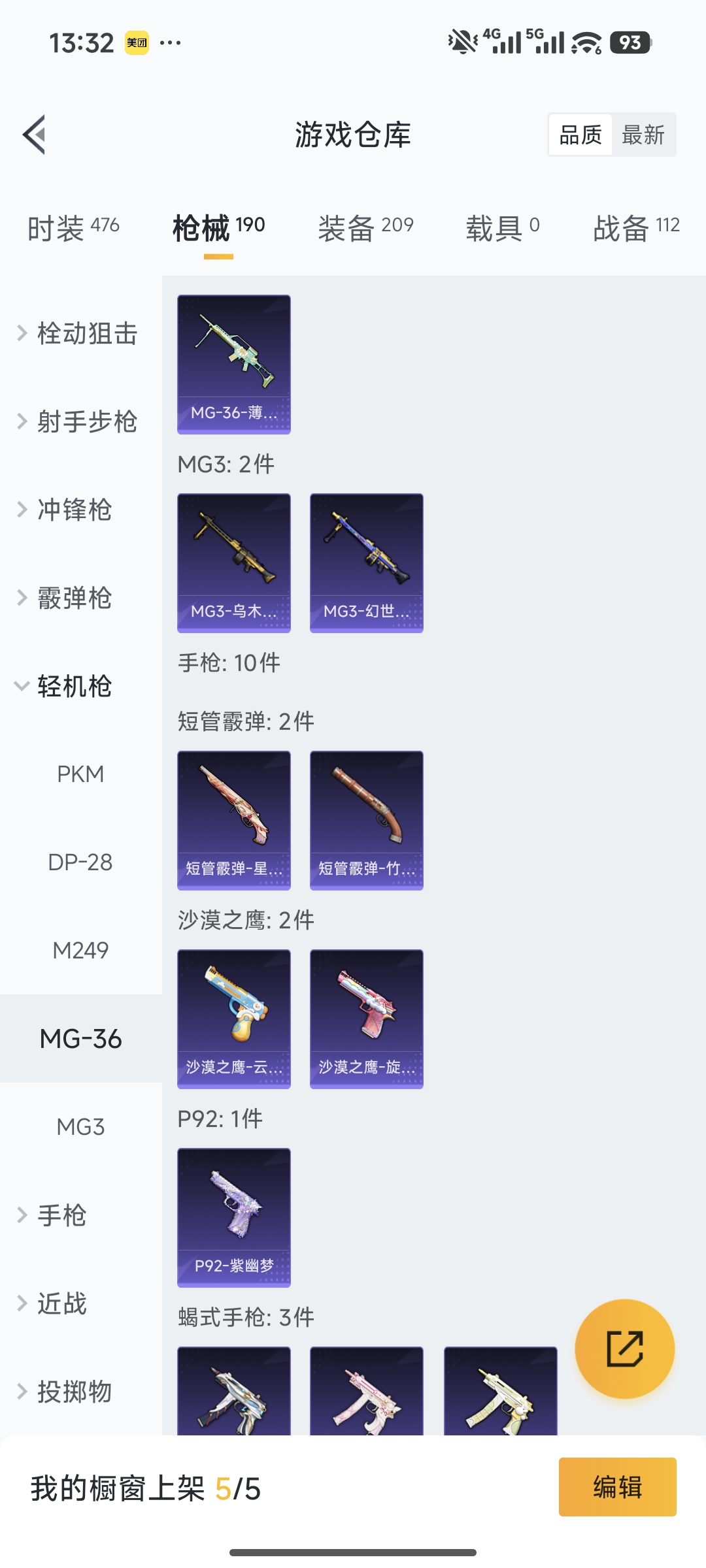Expand the 冲锋枪 category
Viewport: 706px width, 1568px height.
pyautogui.click(x=72, y=510)
